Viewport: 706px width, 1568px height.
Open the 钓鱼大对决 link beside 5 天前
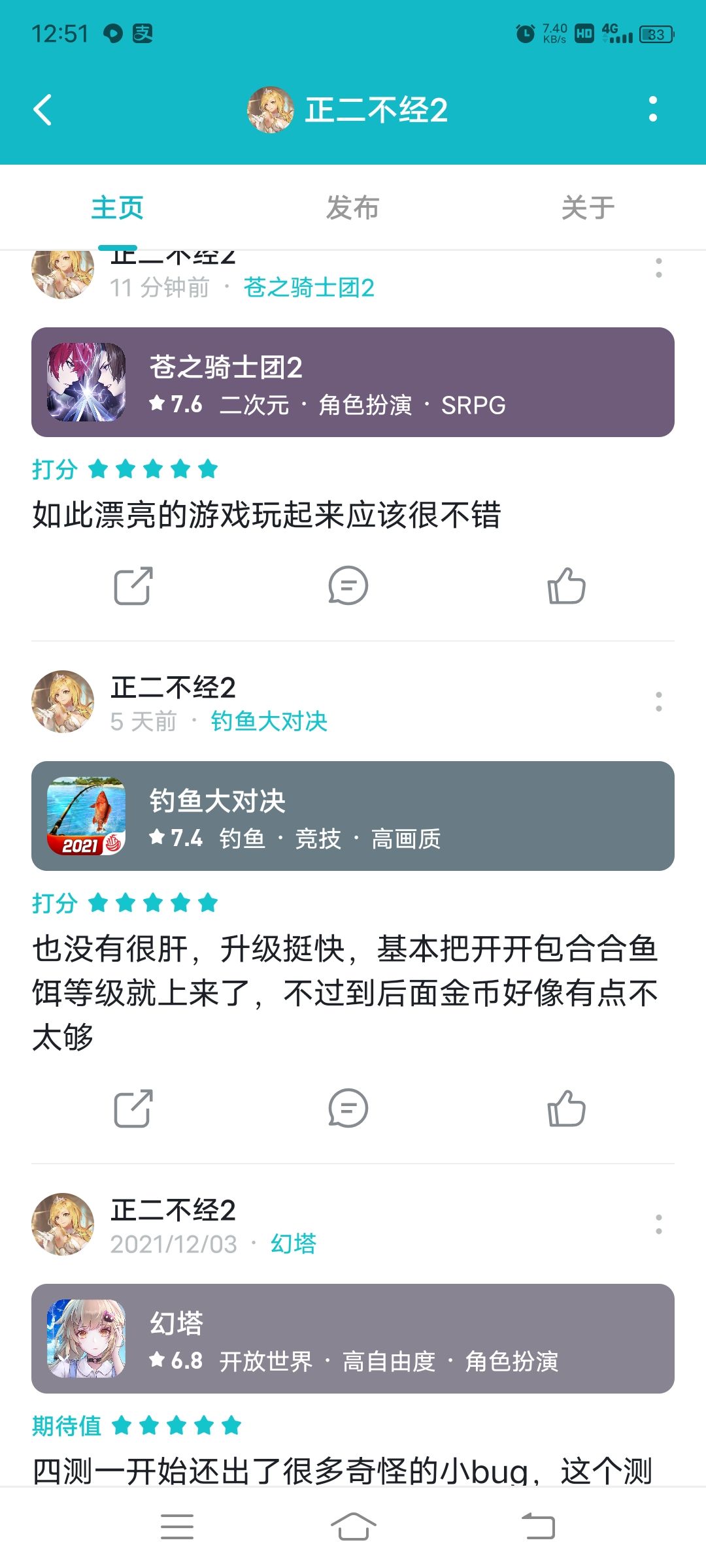coord(269,721)
